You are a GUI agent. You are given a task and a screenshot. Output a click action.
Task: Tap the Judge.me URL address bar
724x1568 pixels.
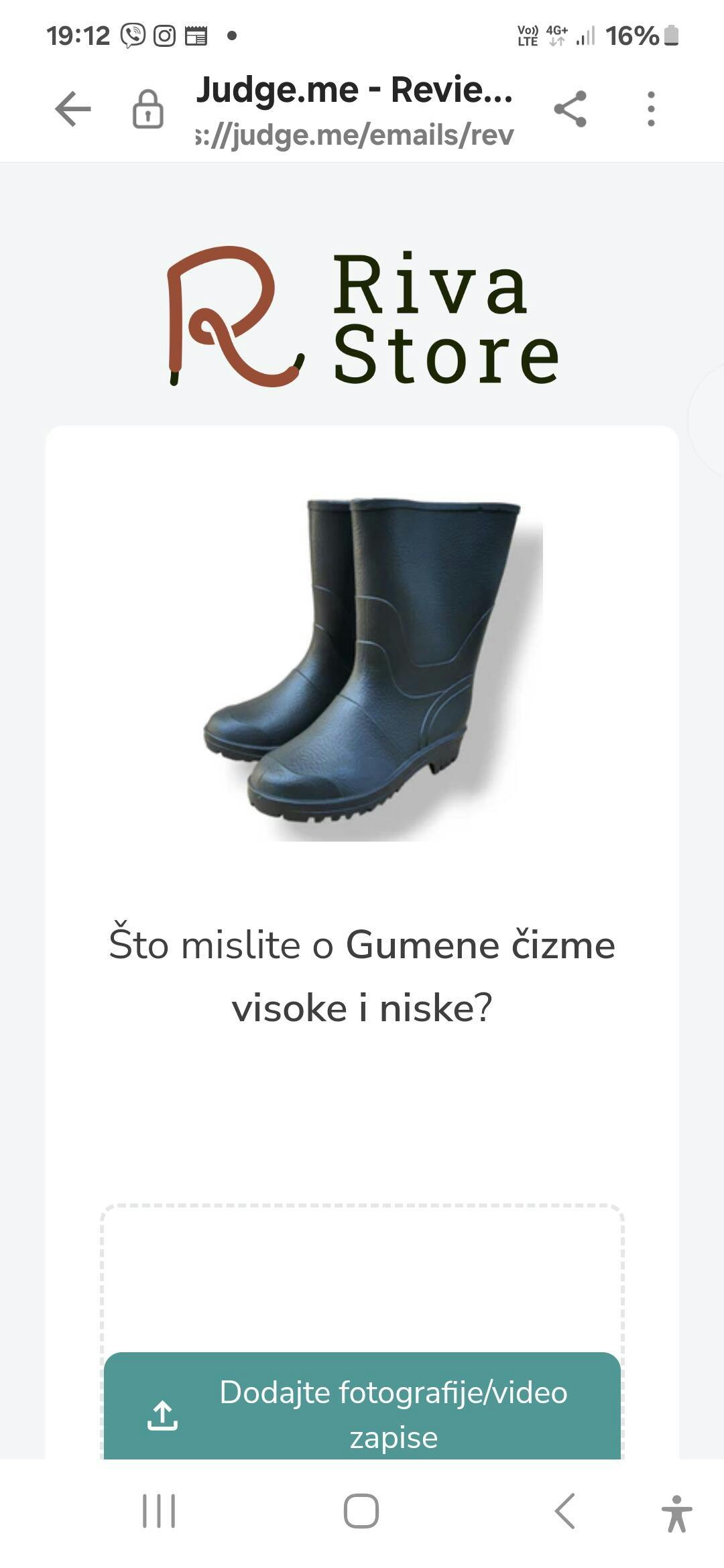click(x=355, y=134)
